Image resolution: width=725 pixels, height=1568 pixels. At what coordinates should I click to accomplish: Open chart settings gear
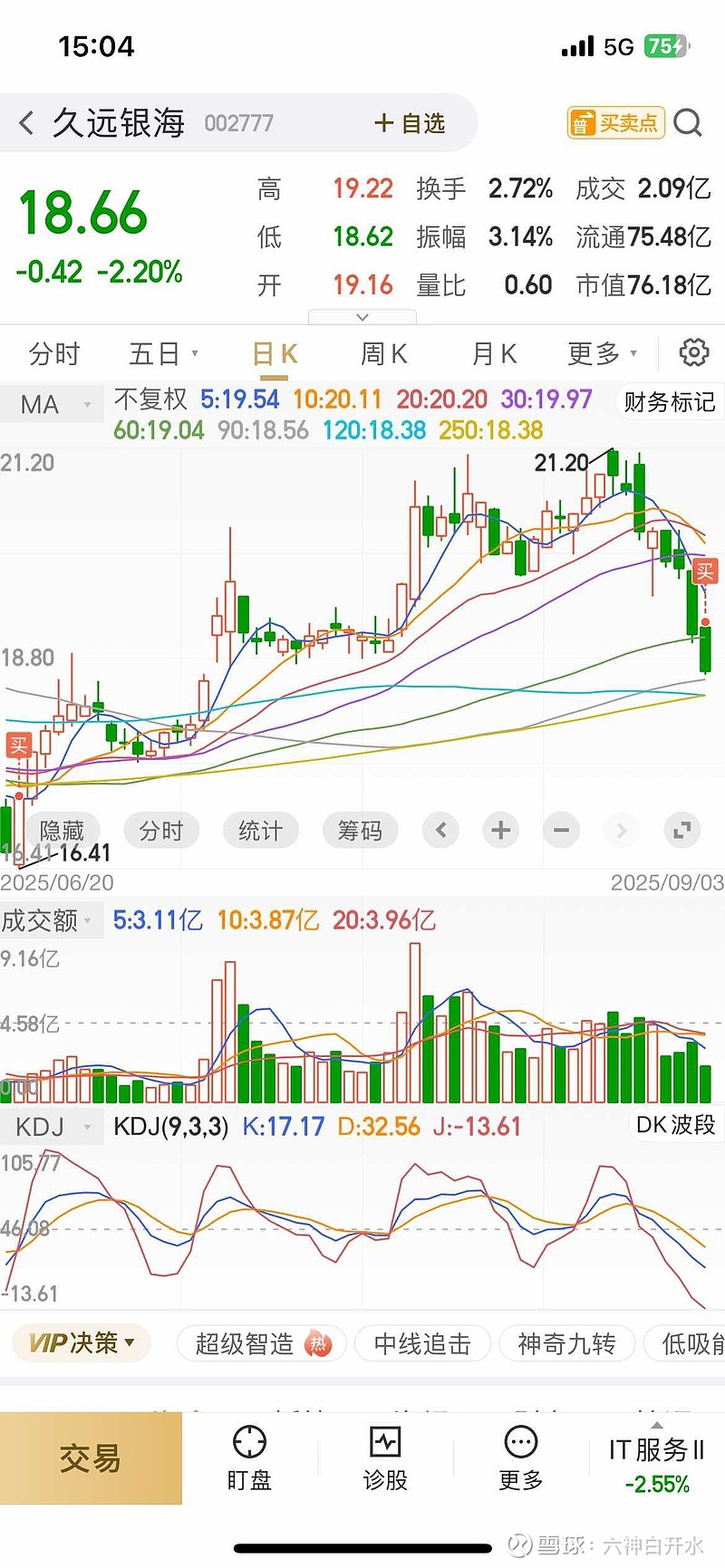(693, 352)
